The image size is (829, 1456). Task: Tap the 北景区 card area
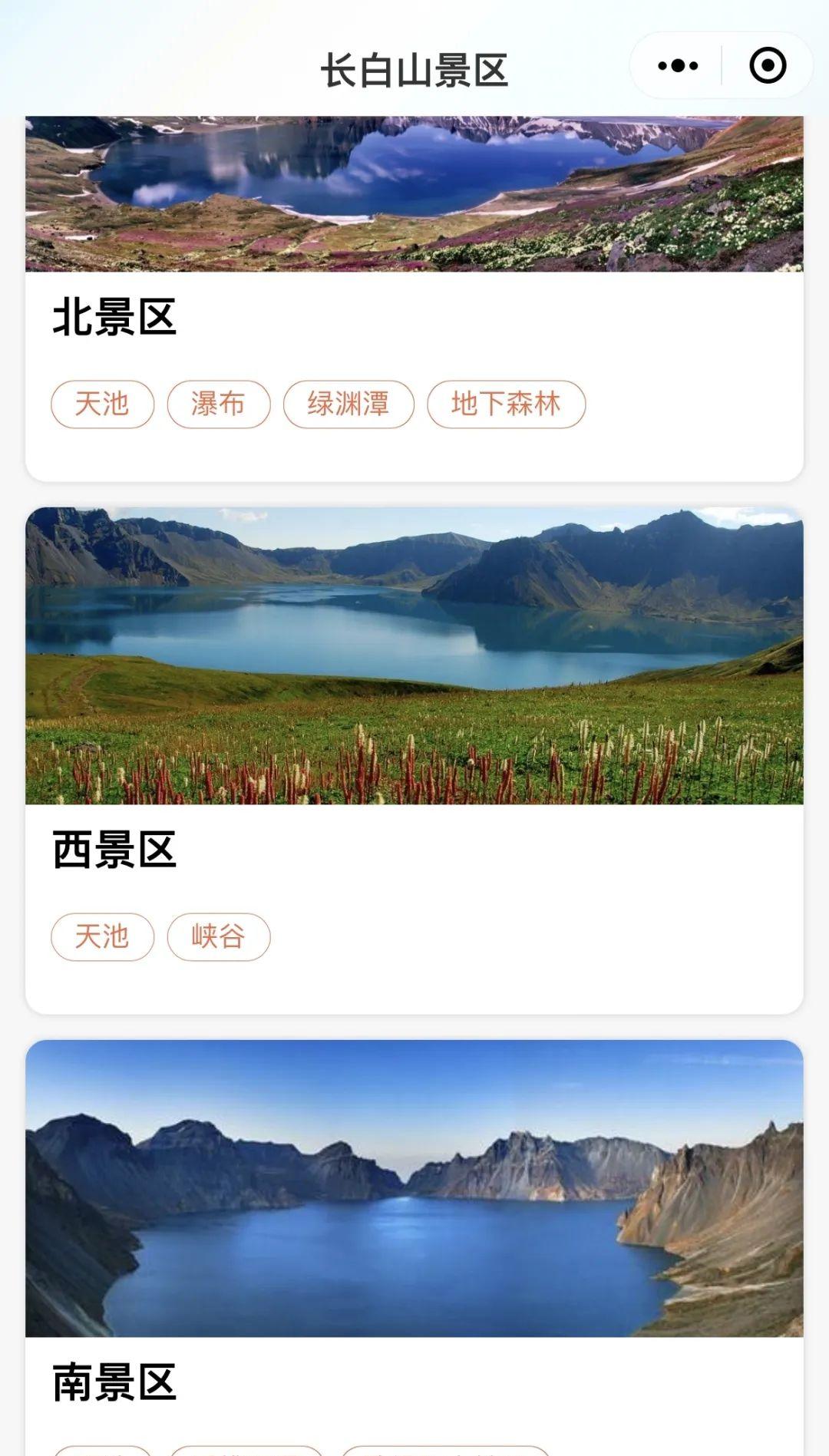click(414, 361)
